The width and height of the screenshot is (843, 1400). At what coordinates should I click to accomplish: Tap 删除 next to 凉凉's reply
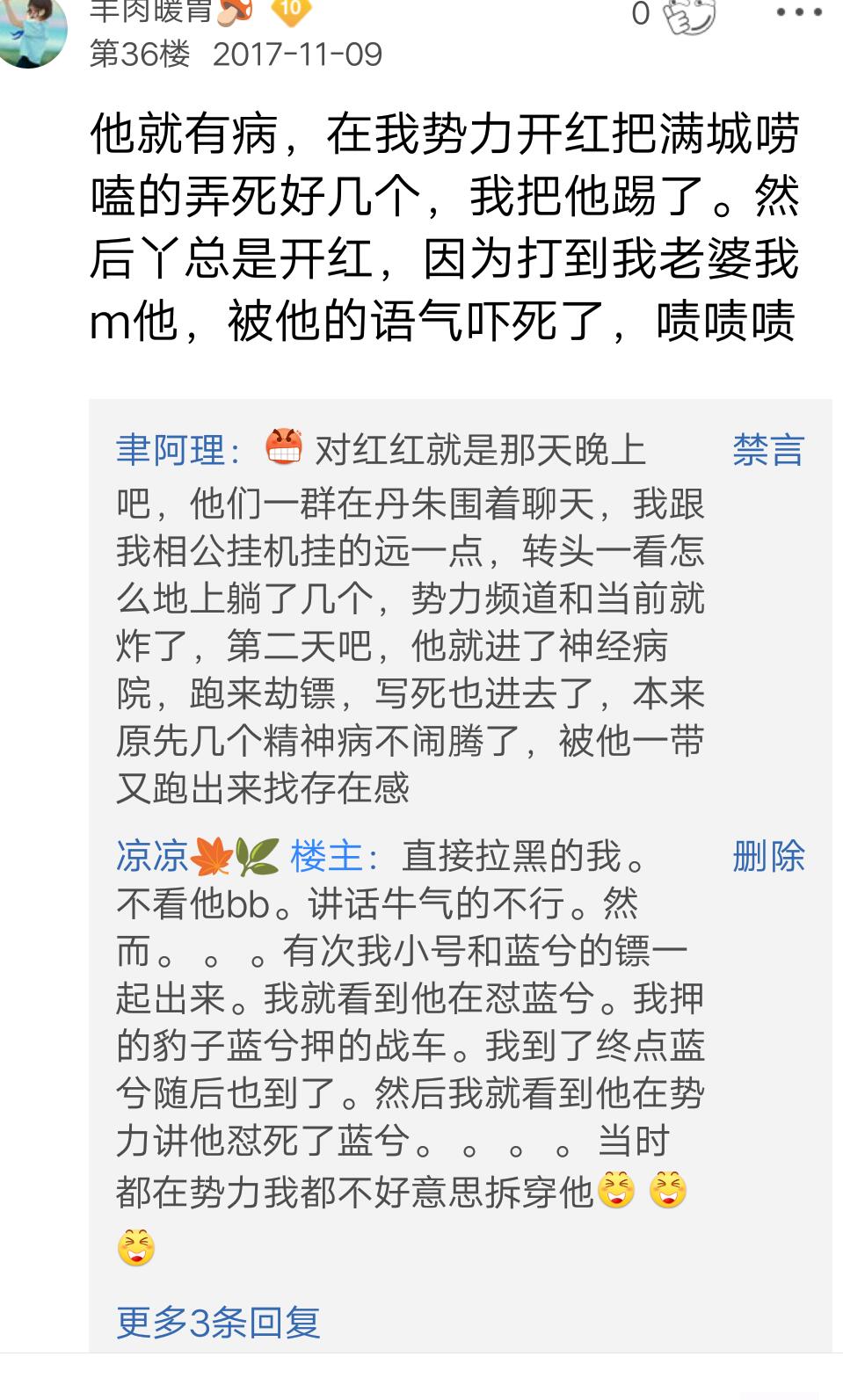[768, 856]
